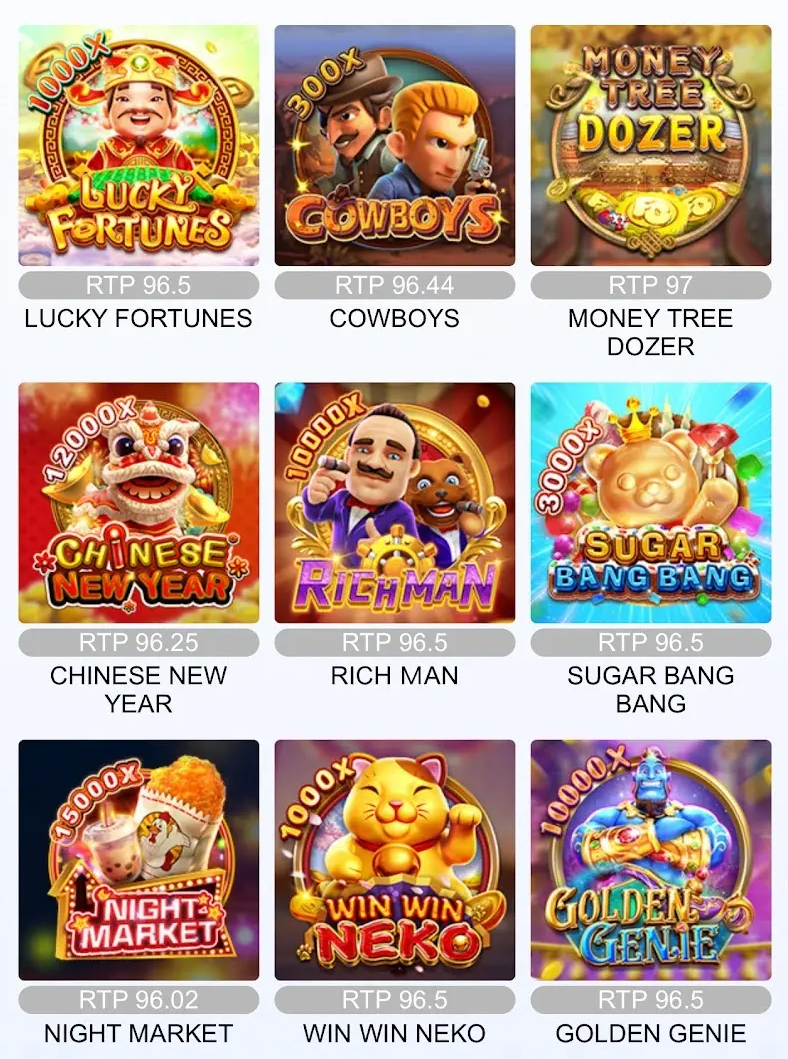The height and width of the screenshot is (1059, 788).
Task: Select the Chinese New Year game
Action: [x=138, y=503]
